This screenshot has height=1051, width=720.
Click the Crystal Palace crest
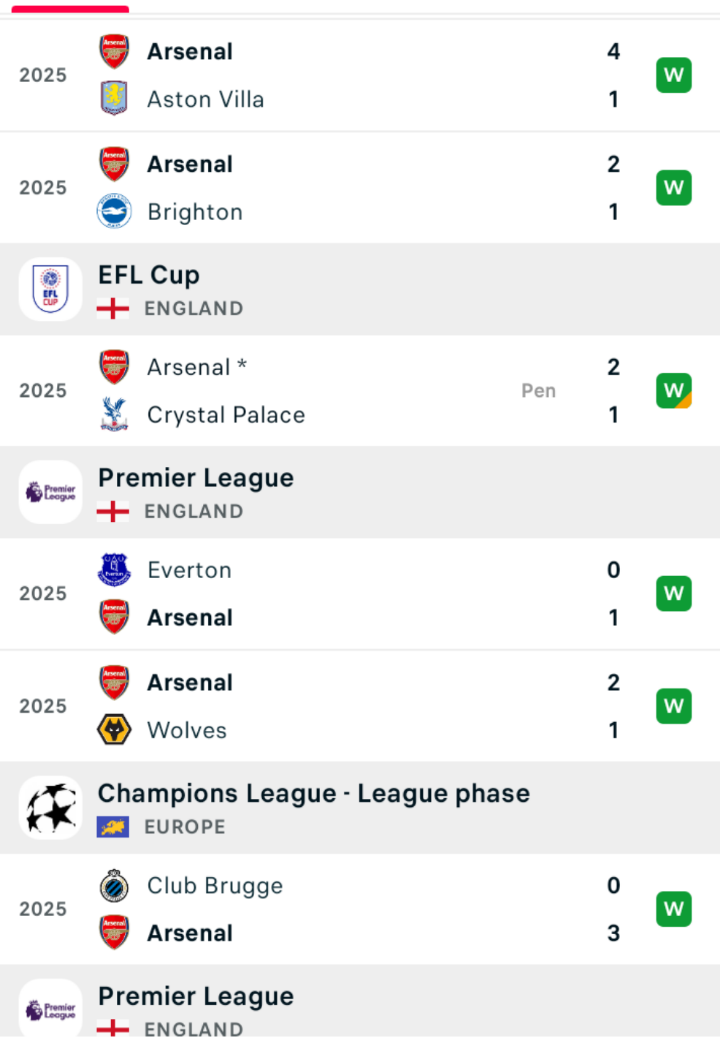coord(114,414)
